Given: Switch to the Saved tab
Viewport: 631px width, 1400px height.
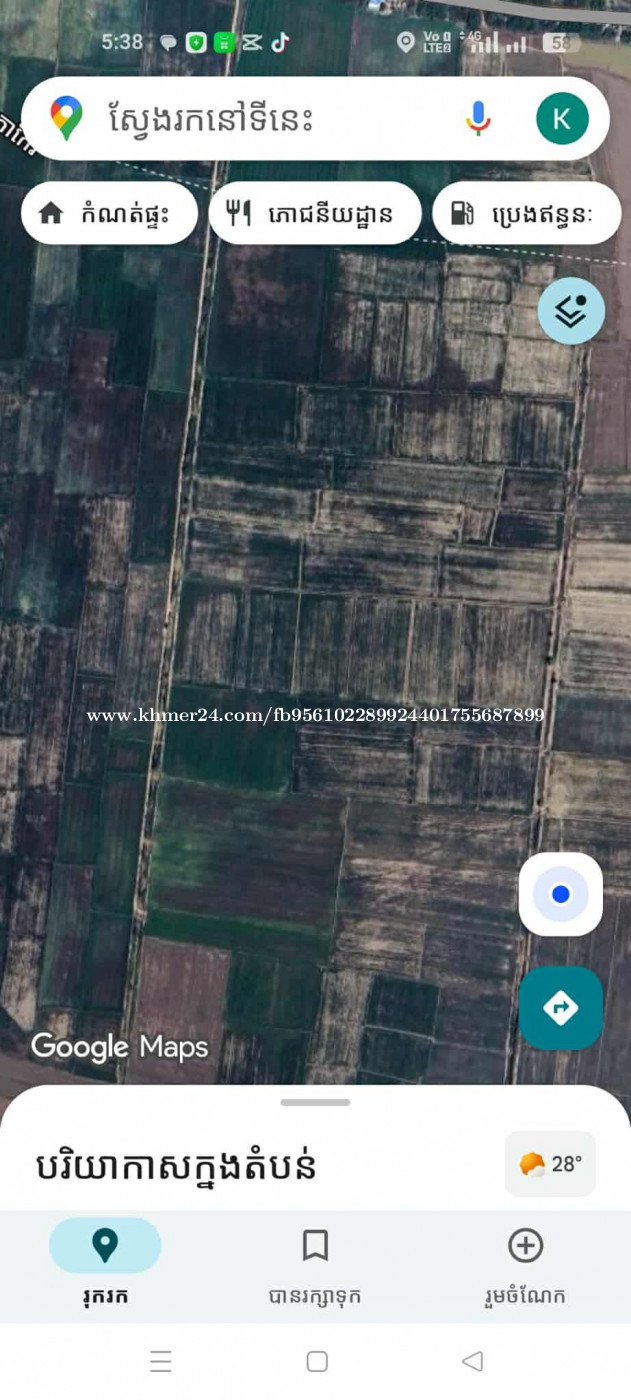Looking at the screenshot, I should pyautogui.click(x=315, y=1264).
